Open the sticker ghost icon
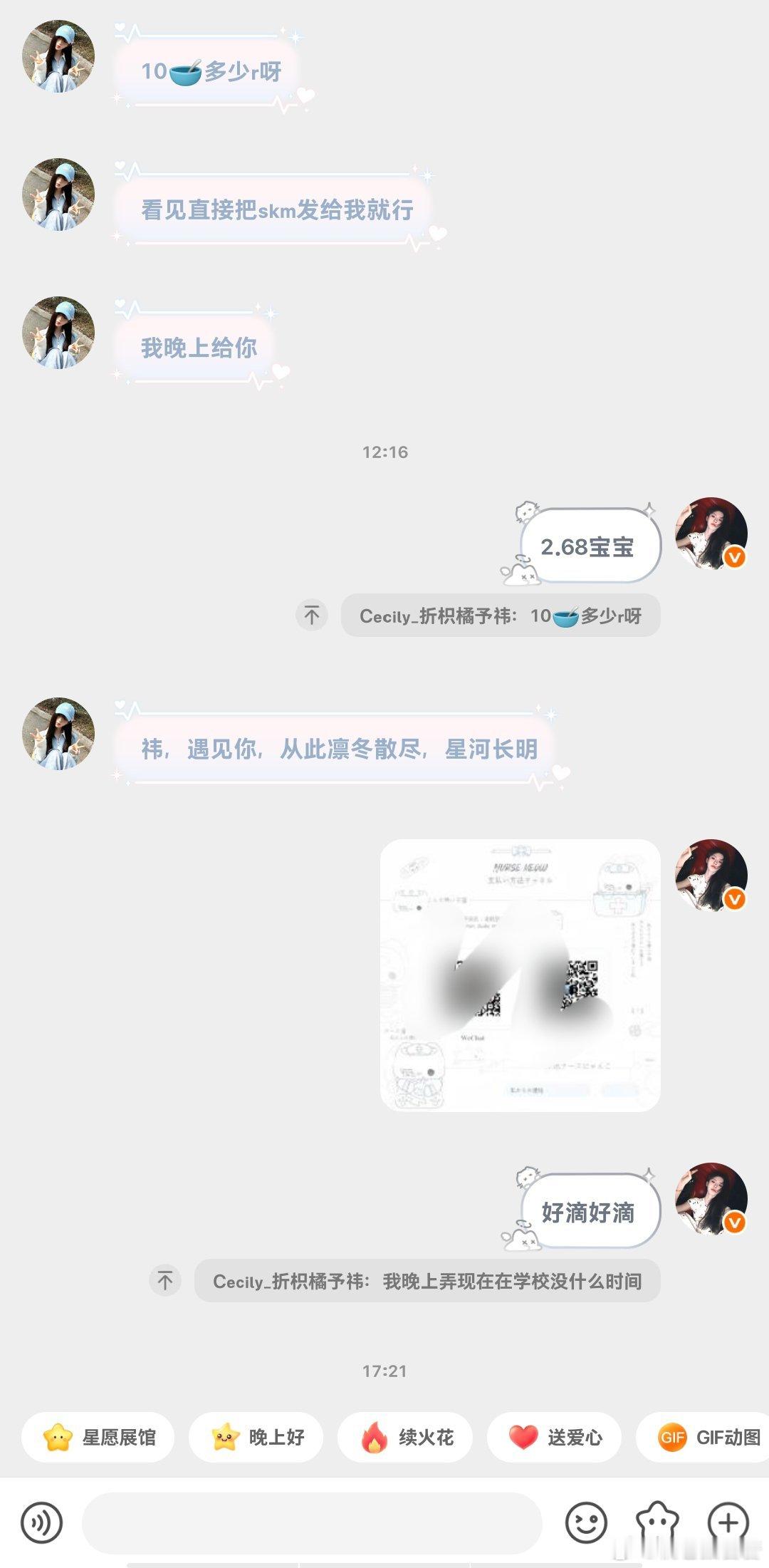The width and height of the screenshot is (769, 1568). (656, 1523)
